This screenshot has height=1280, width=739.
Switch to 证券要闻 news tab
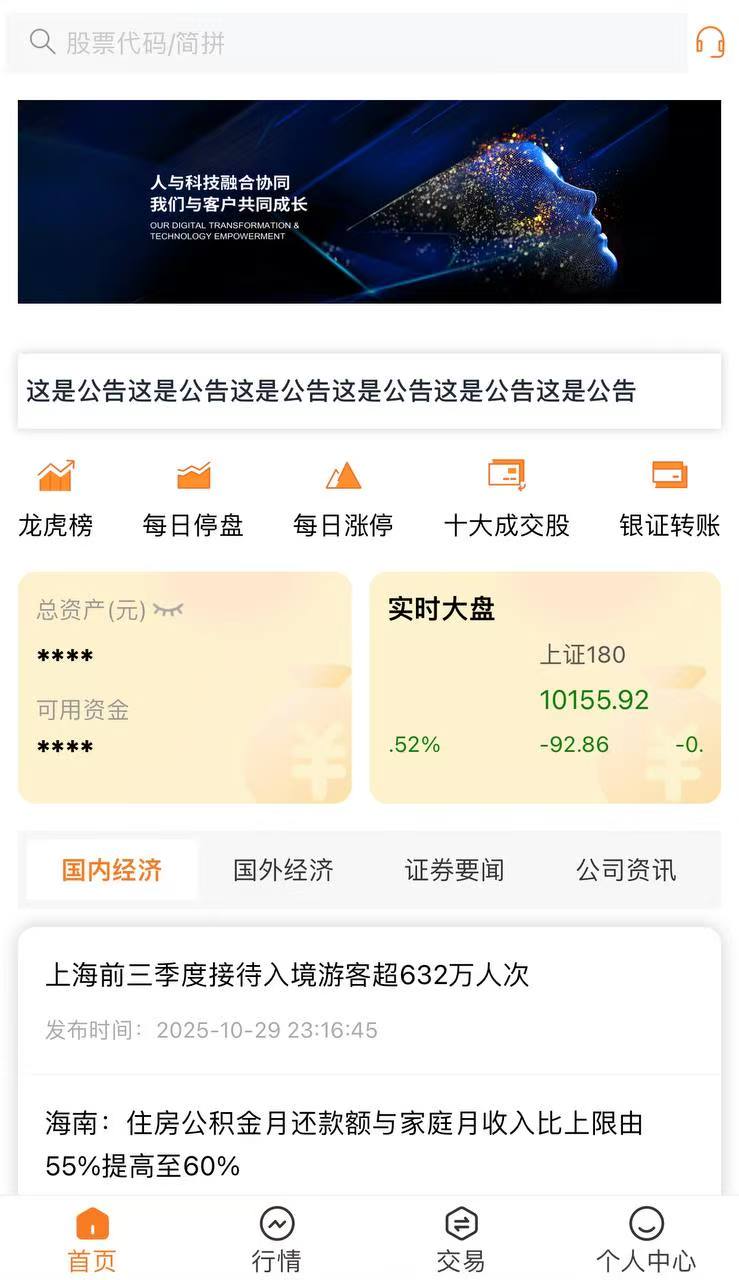click(454, 870)
